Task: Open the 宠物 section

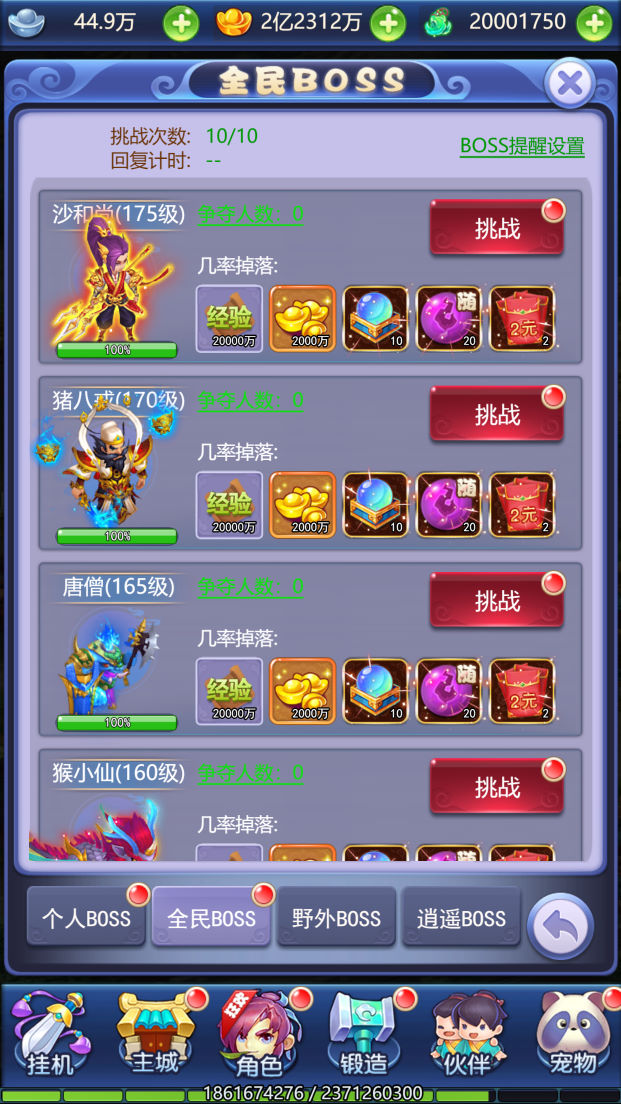Action: [572, 1035]
